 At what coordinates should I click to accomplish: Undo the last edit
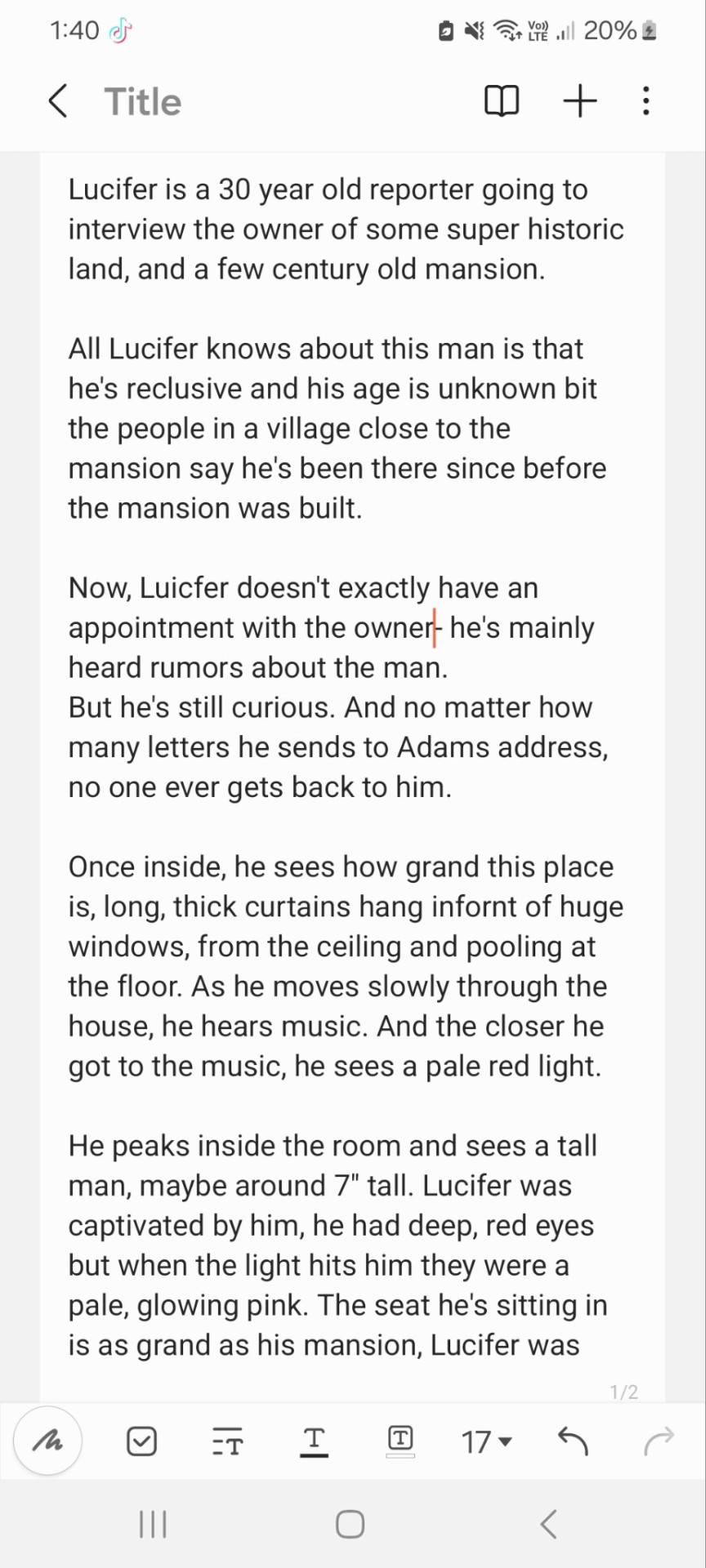pyautogui.click(x=573, y=1441)
